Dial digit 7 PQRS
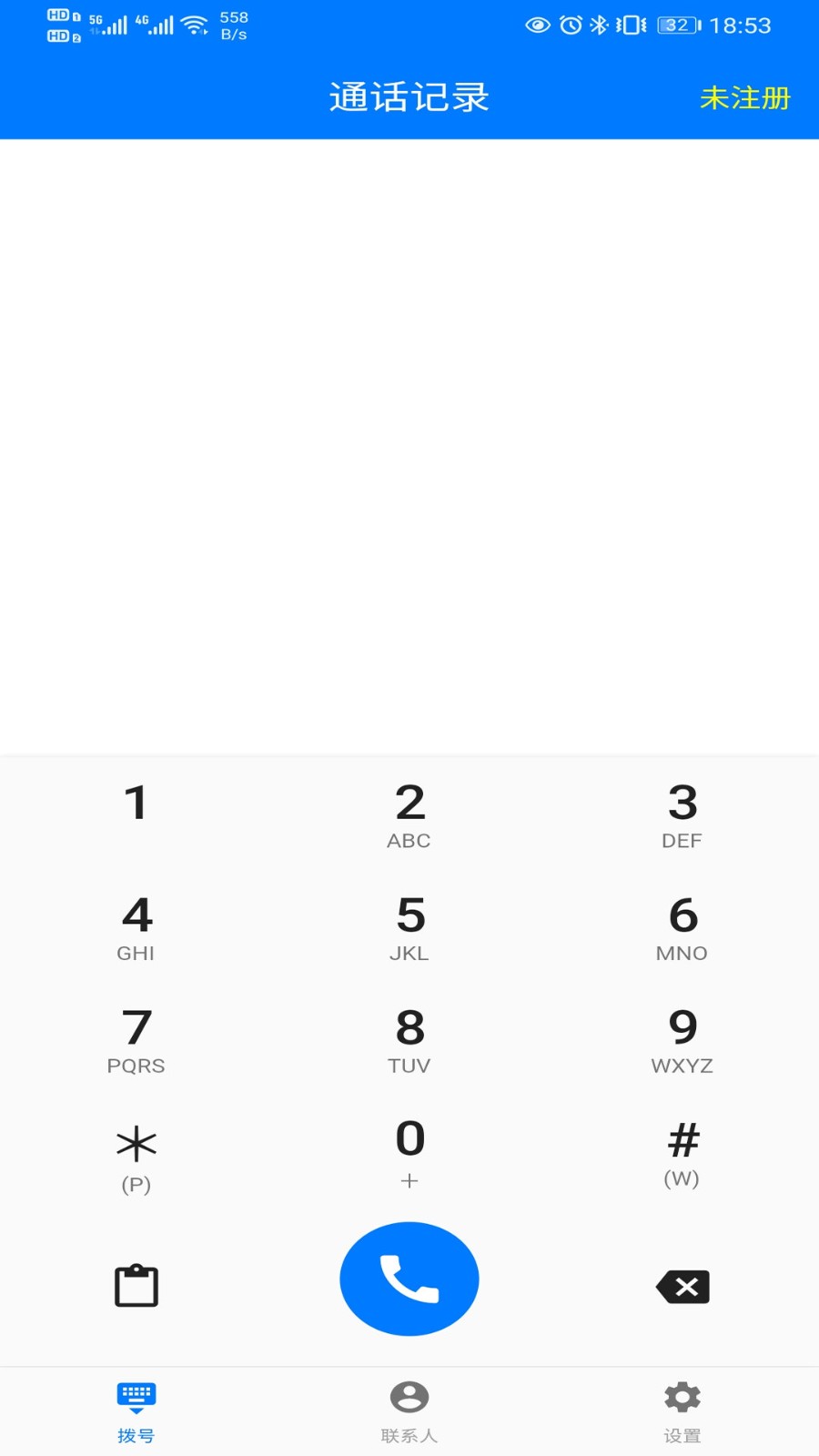This screenshot has width=819, height=1456. pos(136,1039)
